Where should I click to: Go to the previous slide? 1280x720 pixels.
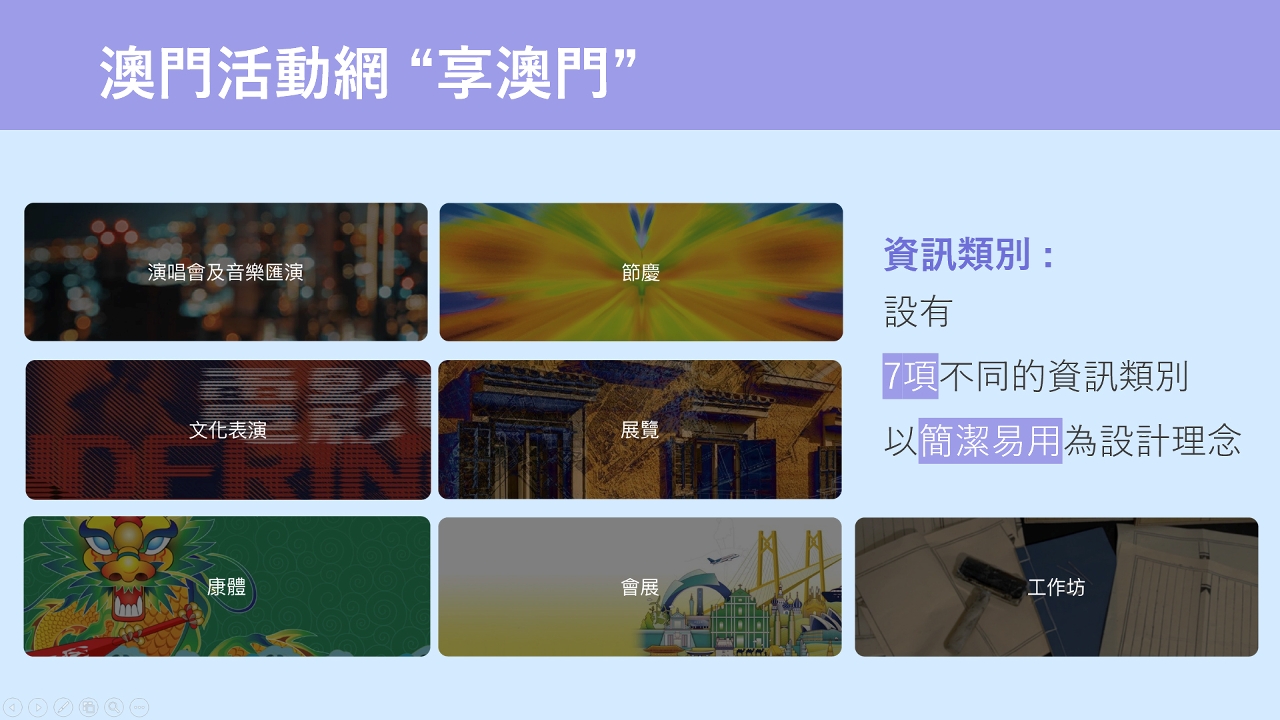13,707
